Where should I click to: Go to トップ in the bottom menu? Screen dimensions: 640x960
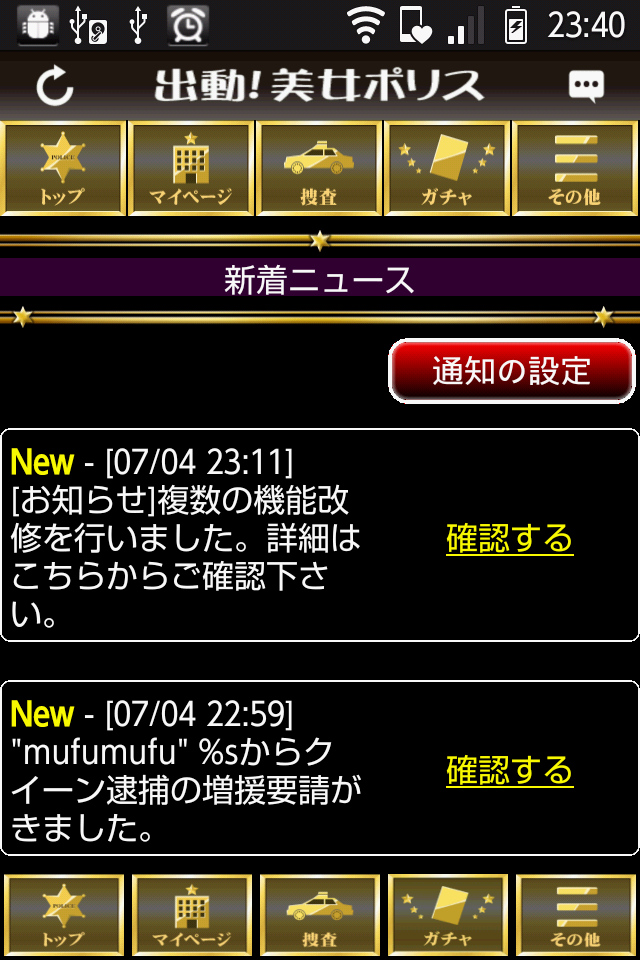(x=63, y=915)
